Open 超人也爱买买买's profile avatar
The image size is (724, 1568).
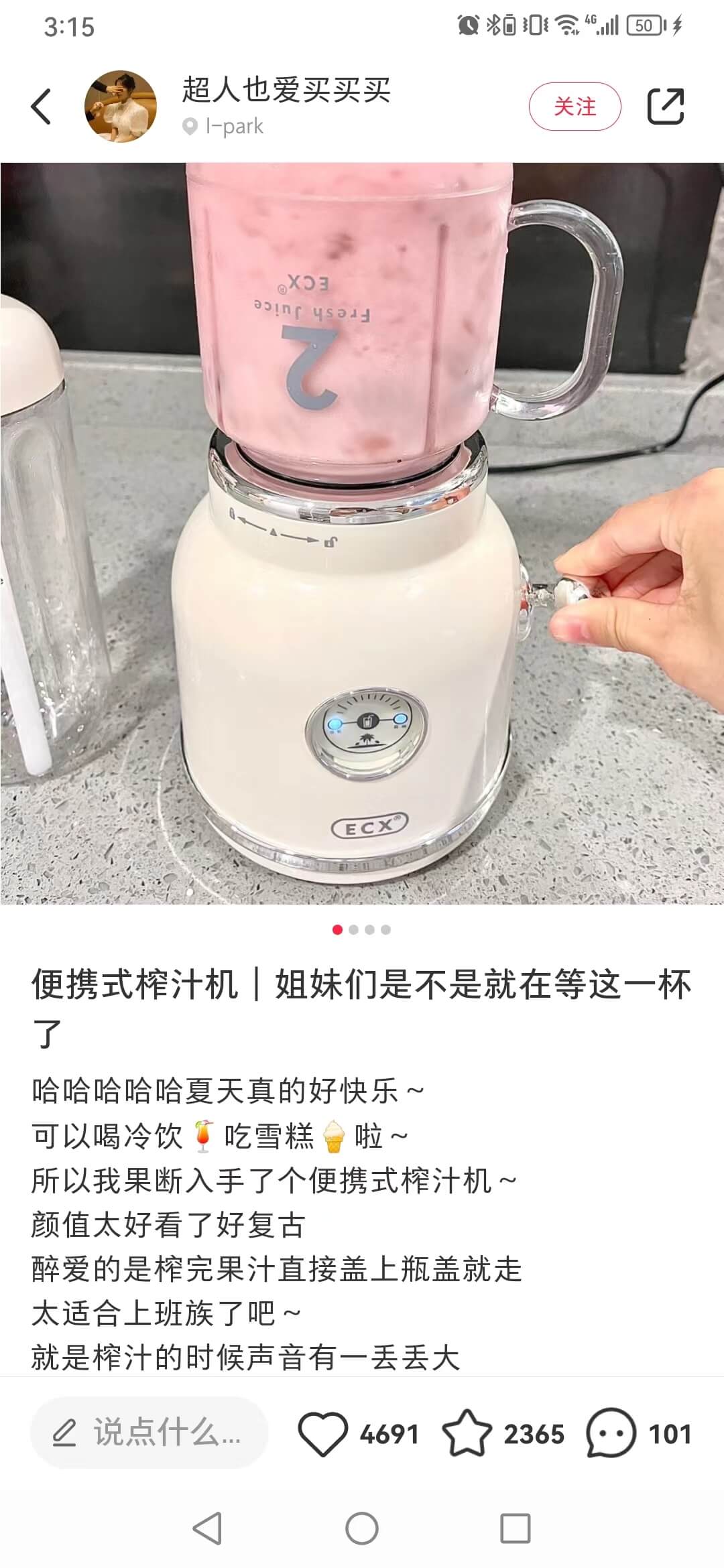click(121, 107)
